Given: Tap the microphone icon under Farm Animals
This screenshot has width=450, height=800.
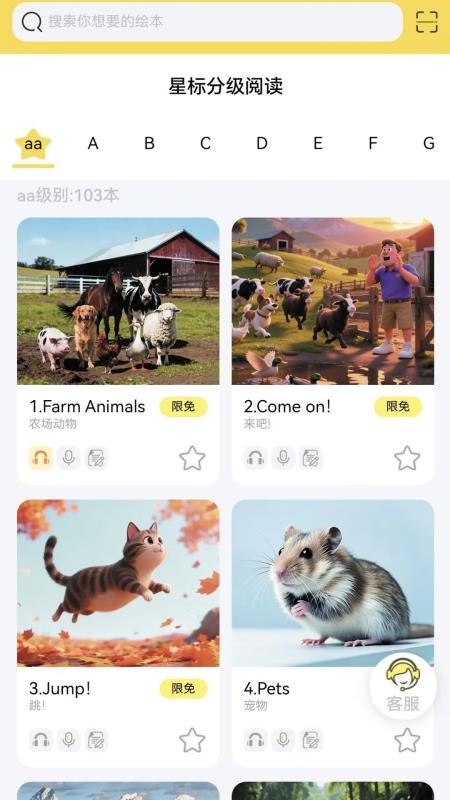Looking at the screenshot, I should tap(68, 458).
